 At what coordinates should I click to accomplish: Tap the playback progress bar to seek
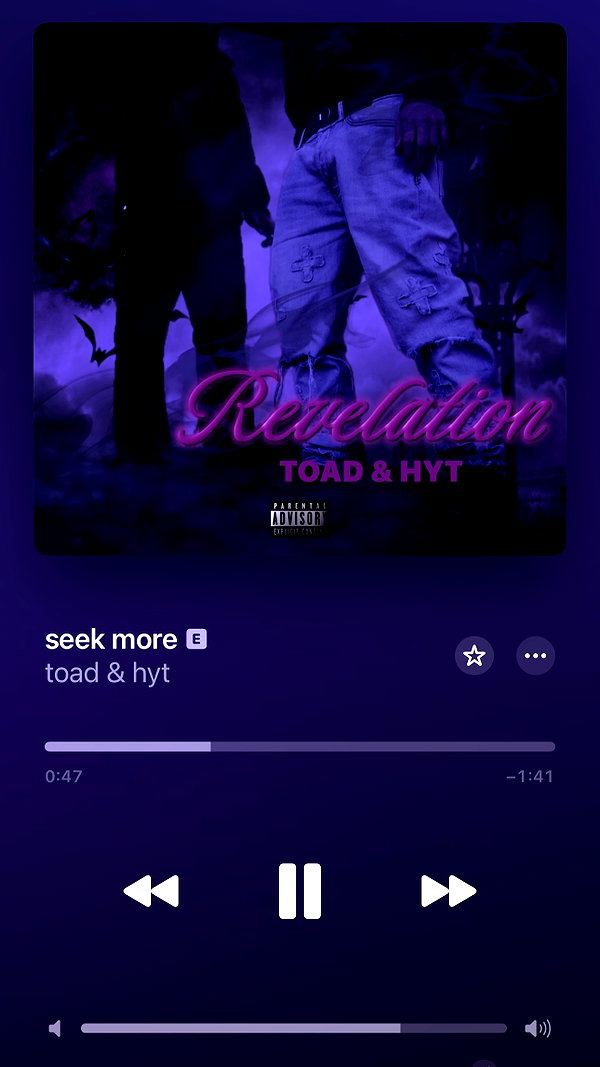tap(300, 746)
